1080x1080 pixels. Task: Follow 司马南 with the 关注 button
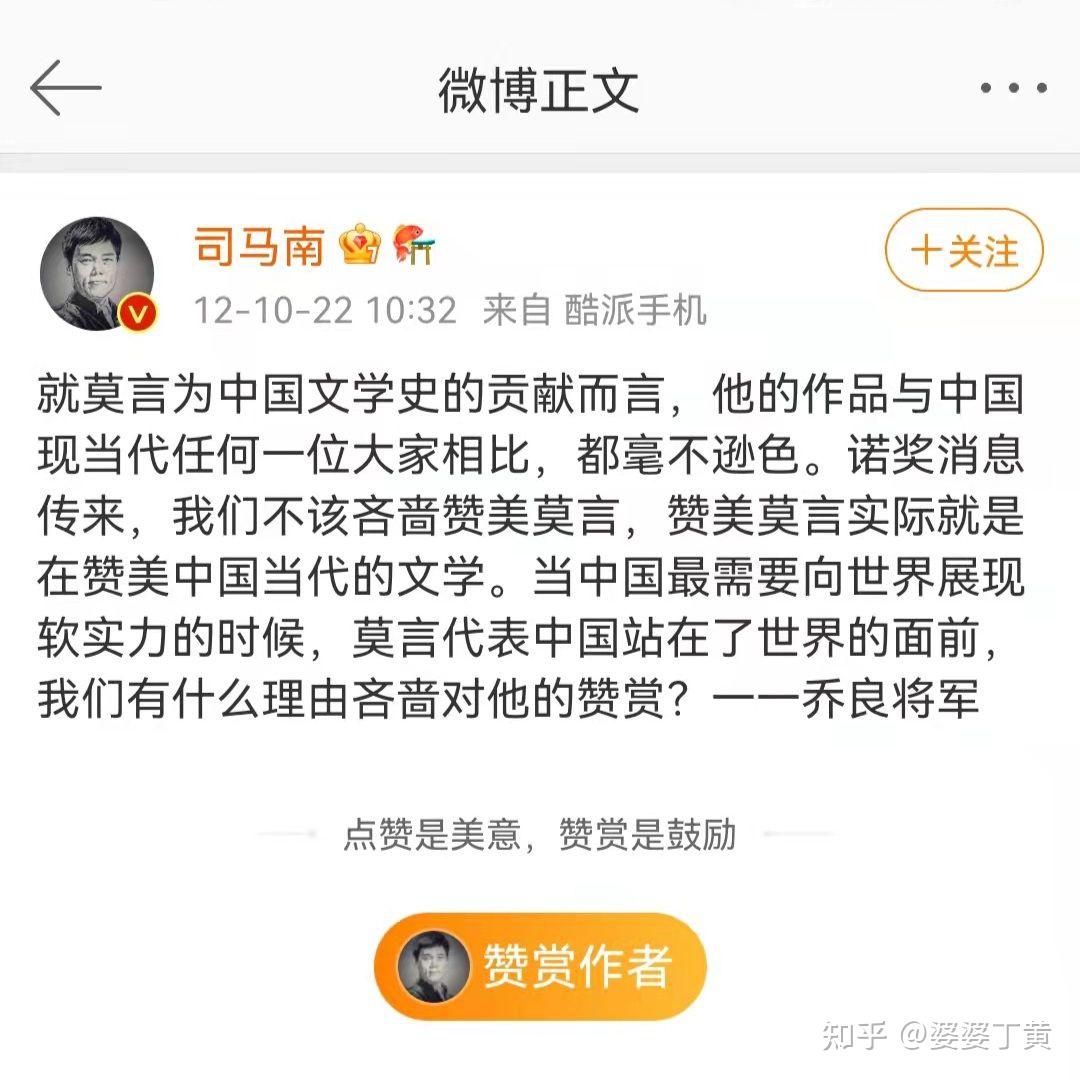[x=964, y=250]
